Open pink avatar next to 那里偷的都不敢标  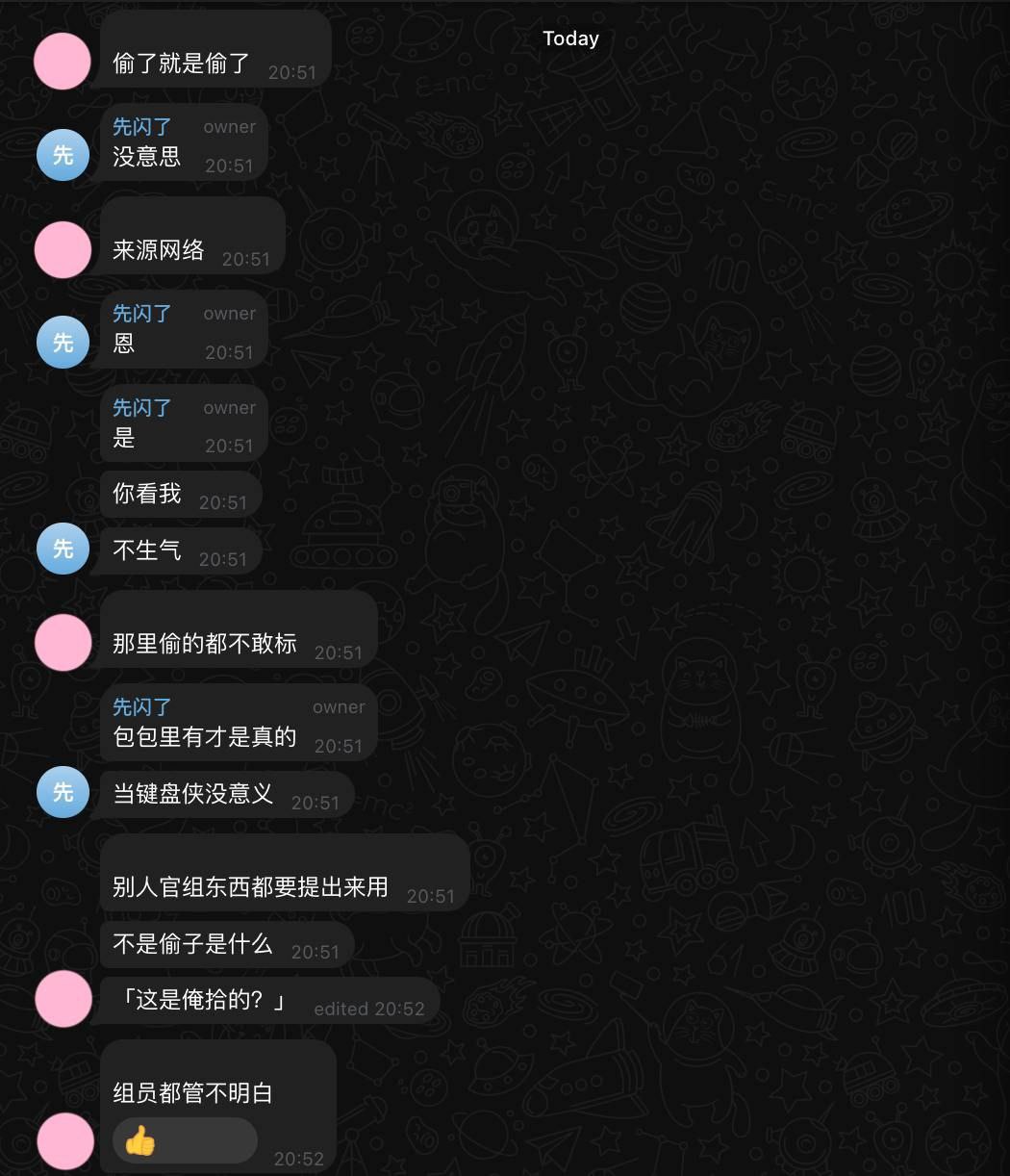click(x=63, y=642)
